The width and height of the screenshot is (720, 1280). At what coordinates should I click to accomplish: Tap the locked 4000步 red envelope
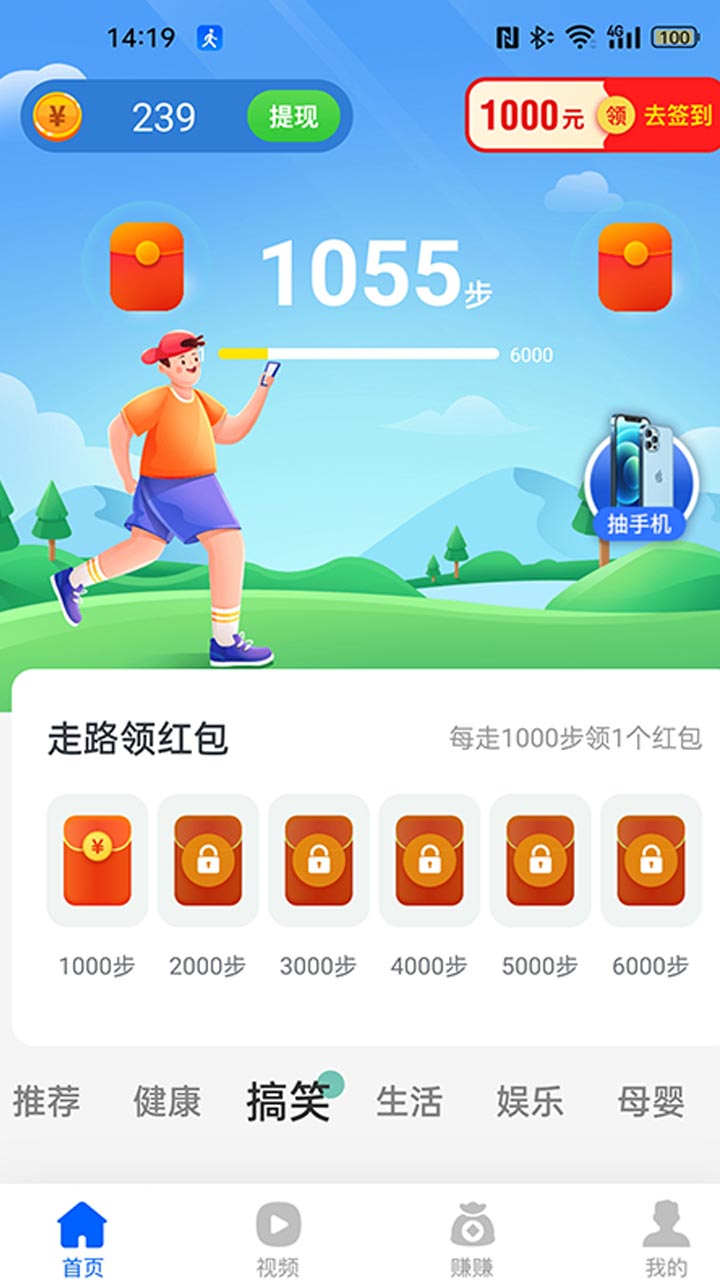click(428, 862)
